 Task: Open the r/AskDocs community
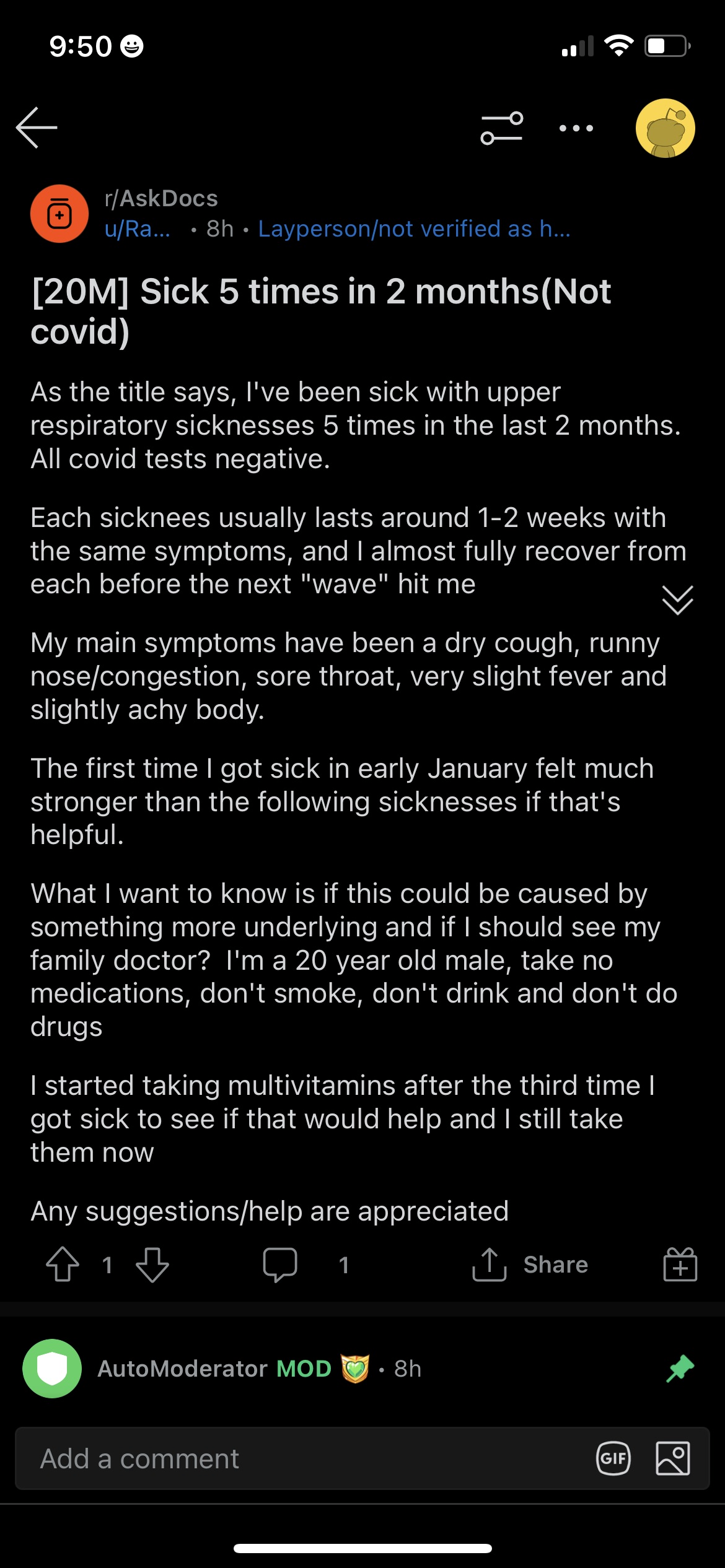click(x=161, y=198)
